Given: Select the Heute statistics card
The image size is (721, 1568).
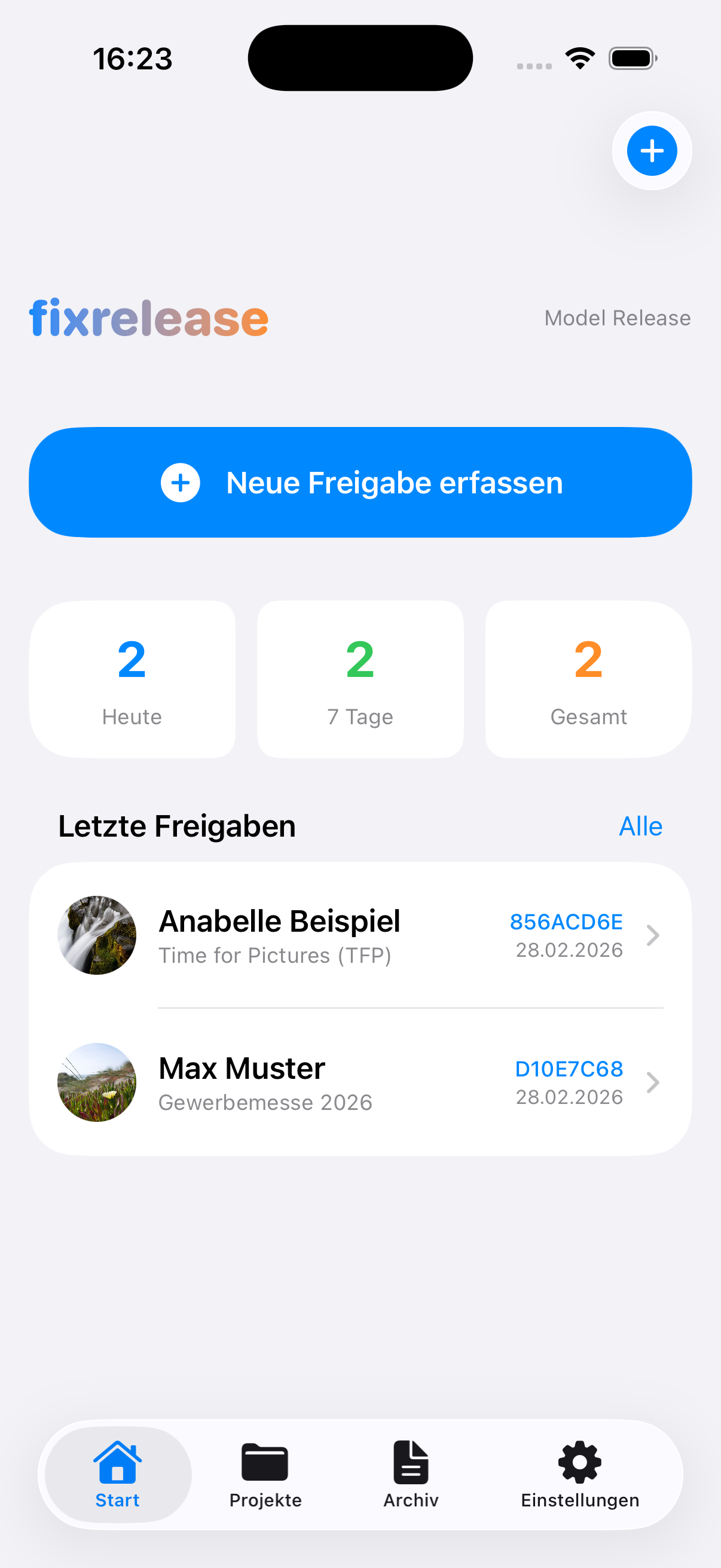Looking at the screenshot, I should [x=132, y=679].
